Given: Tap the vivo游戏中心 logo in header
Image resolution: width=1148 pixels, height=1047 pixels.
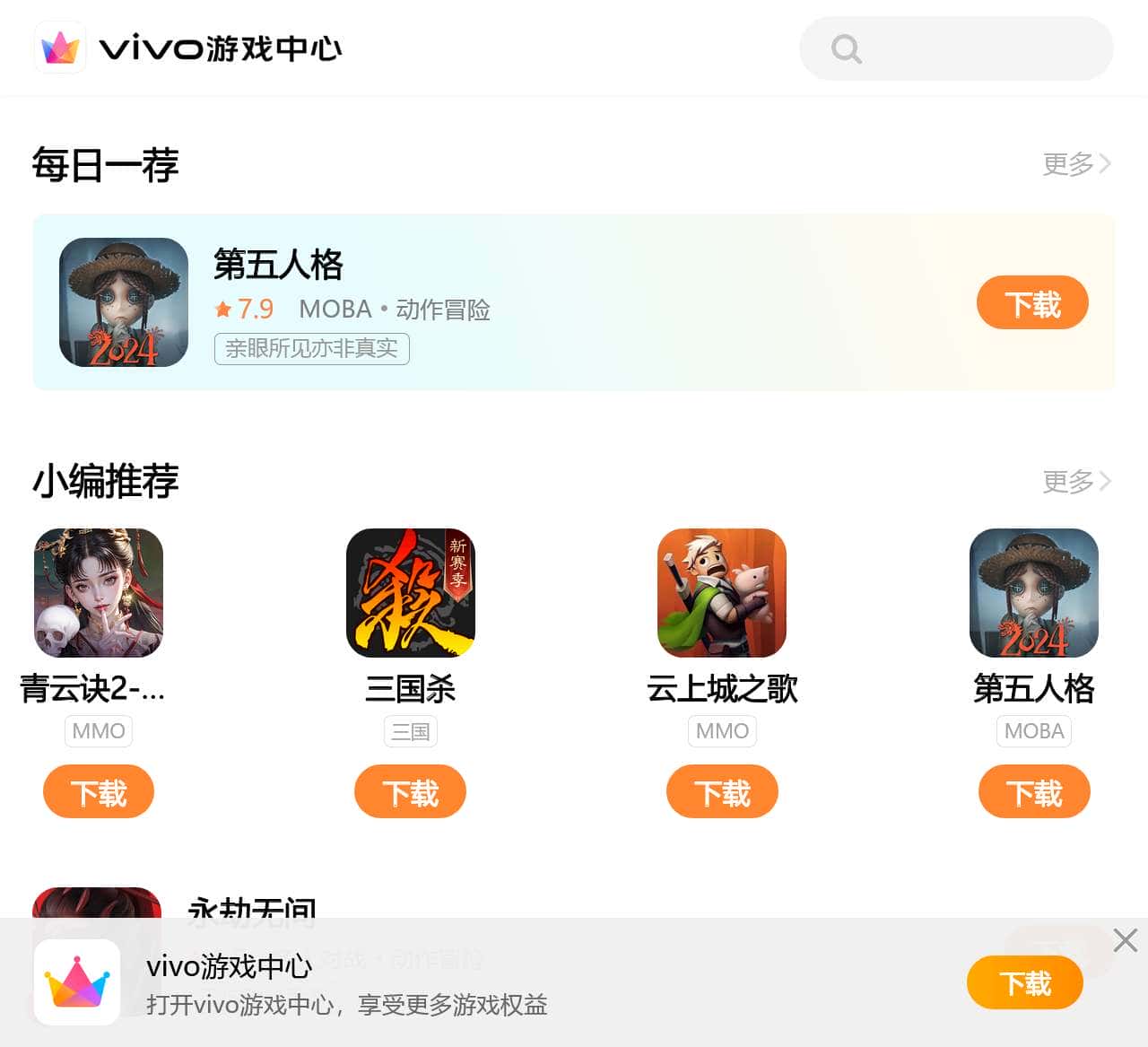Looking at the screenshot, I should [x=188, y=48].
